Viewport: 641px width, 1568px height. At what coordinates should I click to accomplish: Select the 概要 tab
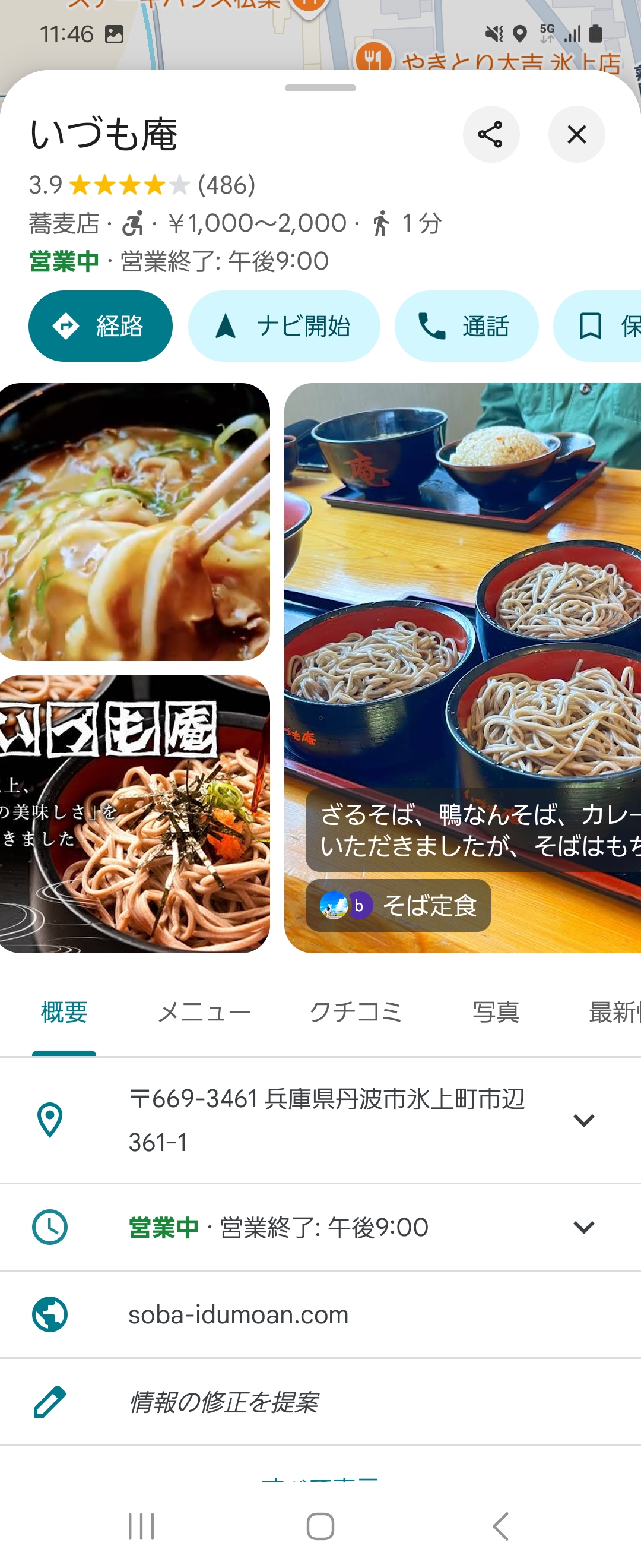64,1012
